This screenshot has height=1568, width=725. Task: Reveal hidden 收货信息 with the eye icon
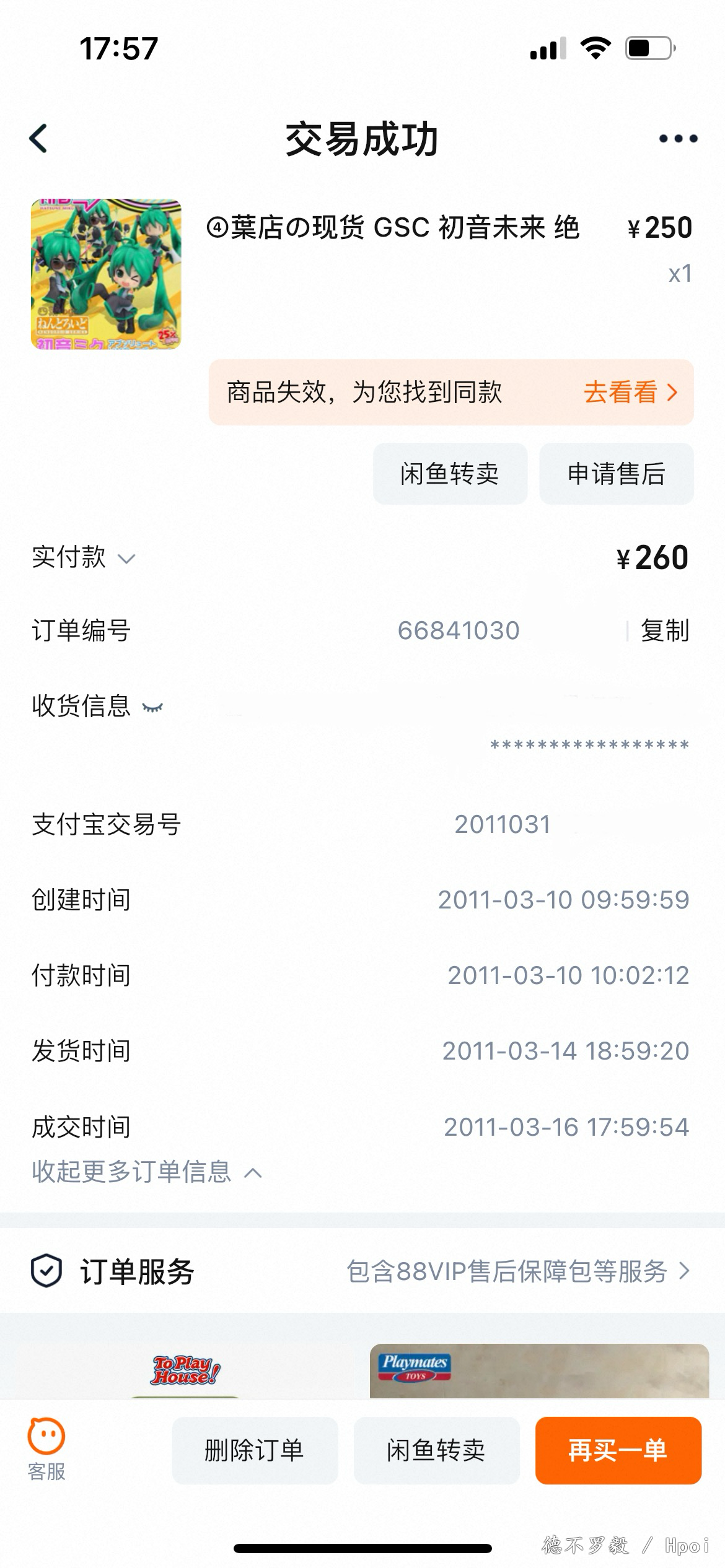tap(152, 707)
